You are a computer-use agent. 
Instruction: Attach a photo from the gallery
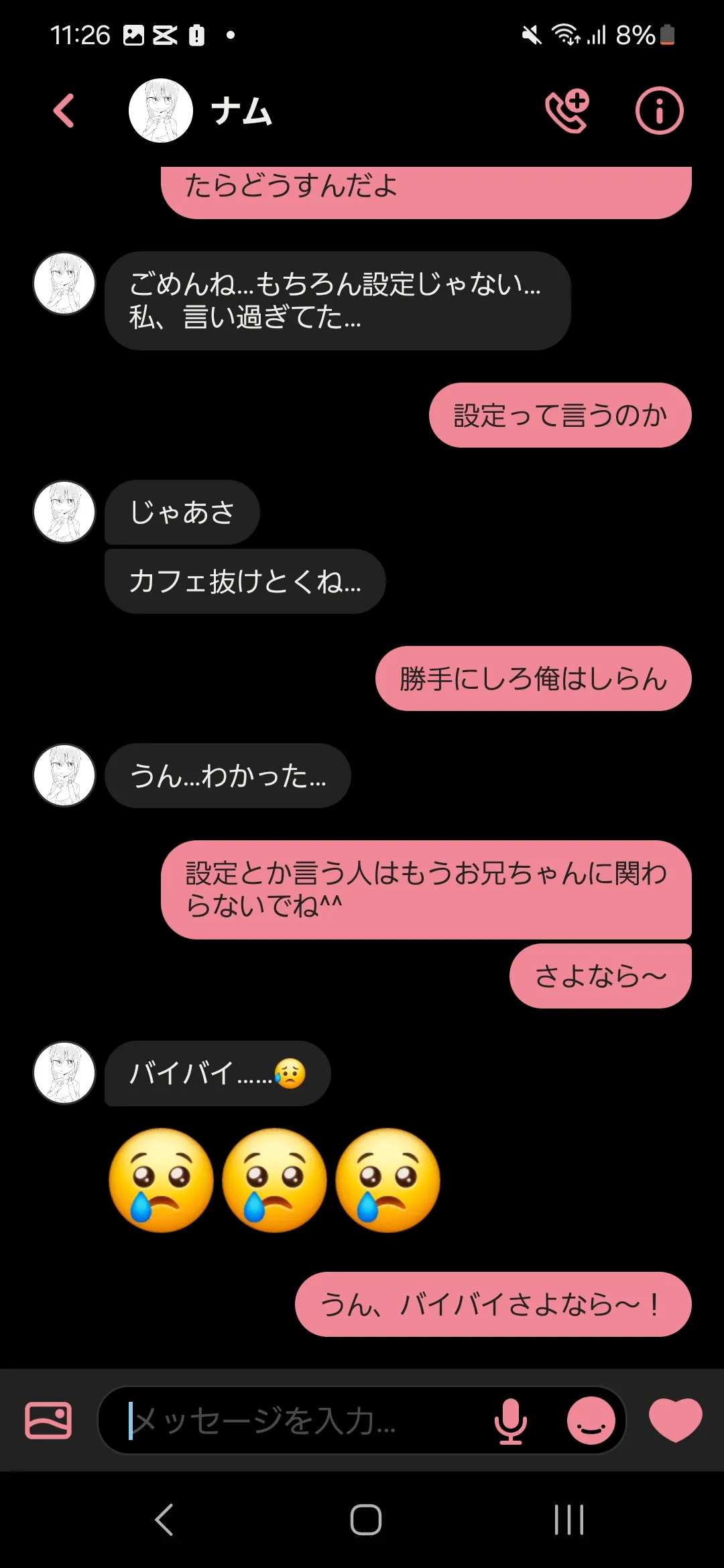point(48,1420)
